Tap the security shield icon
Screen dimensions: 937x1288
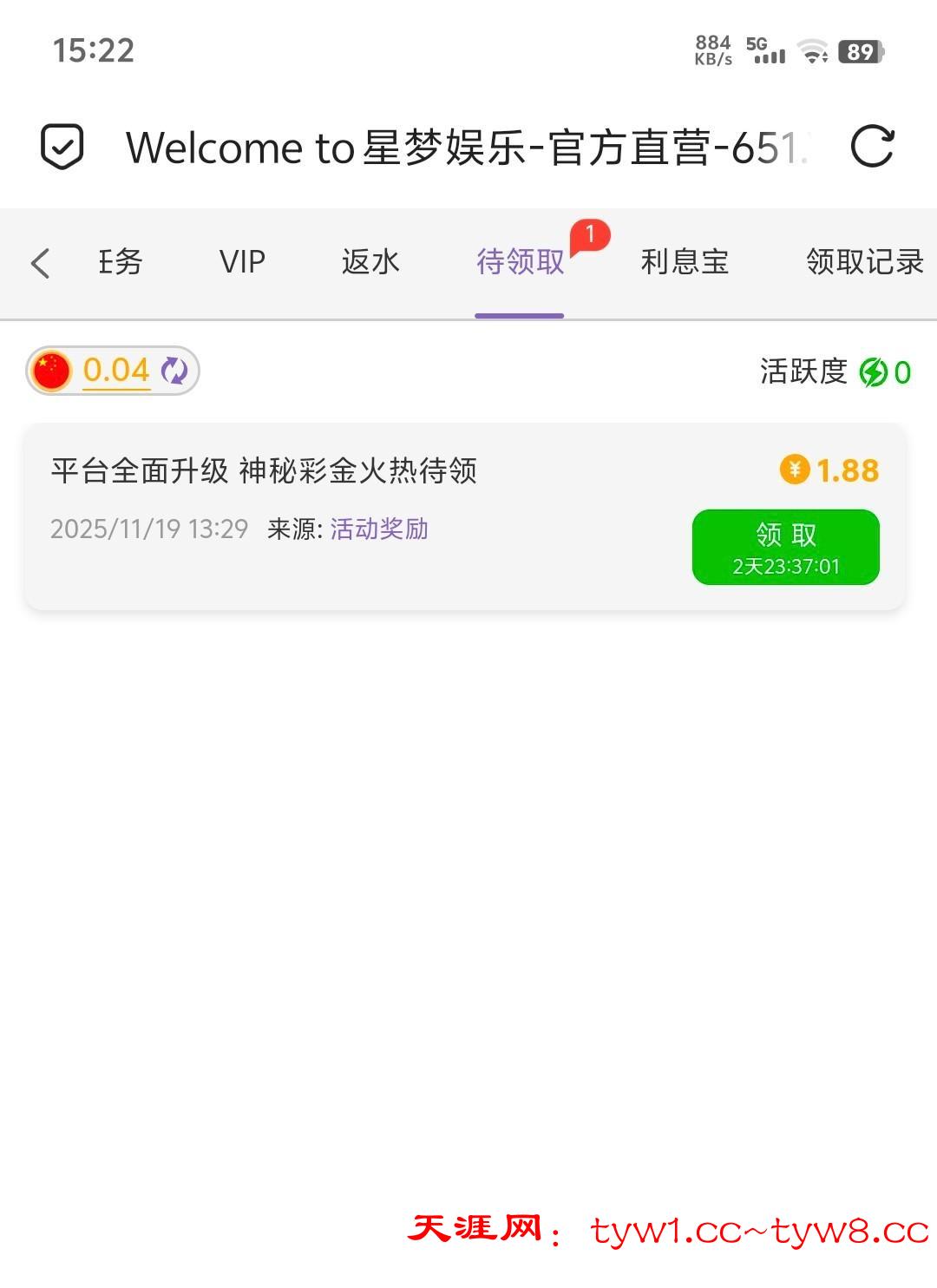tap(62, 147)
